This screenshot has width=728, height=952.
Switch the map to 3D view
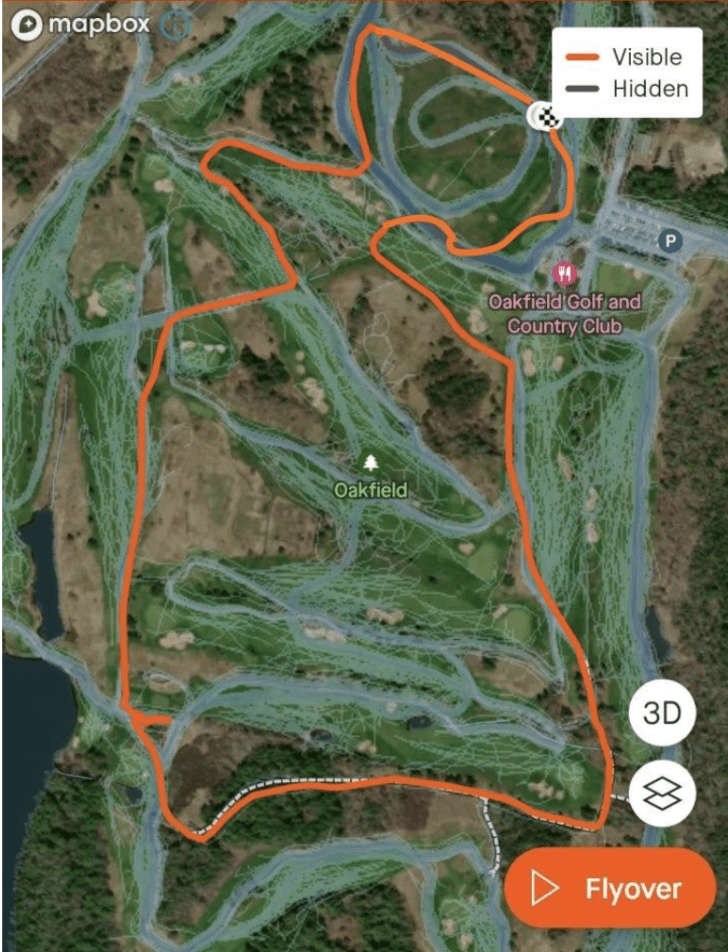coord(661,714)
